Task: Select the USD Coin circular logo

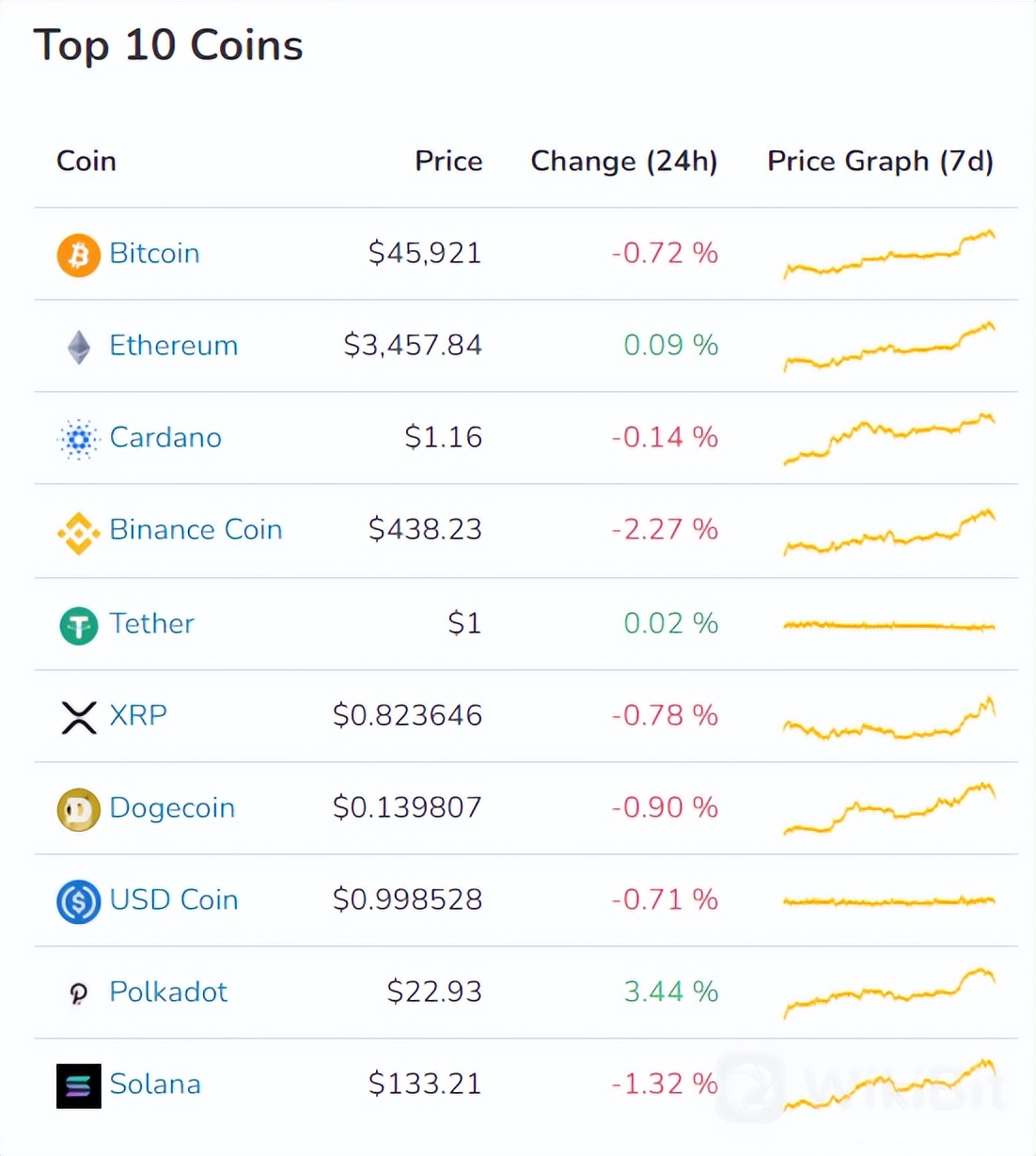Action: point(78,900)
